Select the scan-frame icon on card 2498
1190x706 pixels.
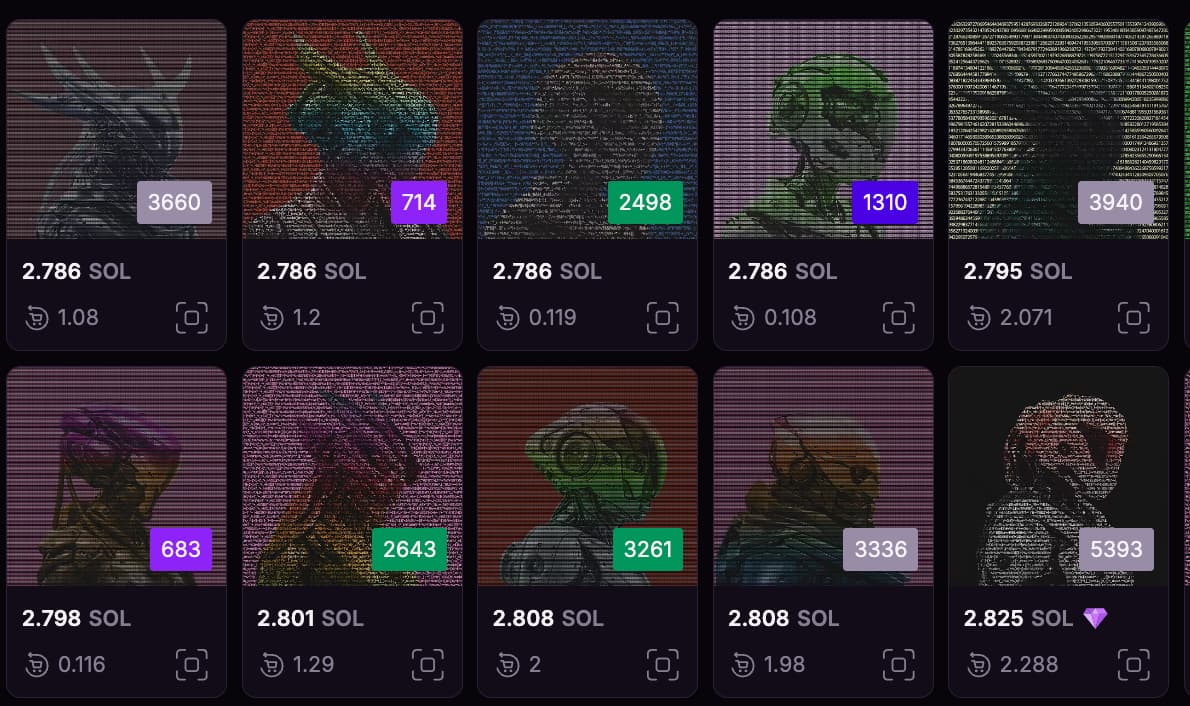pos(663,318)
